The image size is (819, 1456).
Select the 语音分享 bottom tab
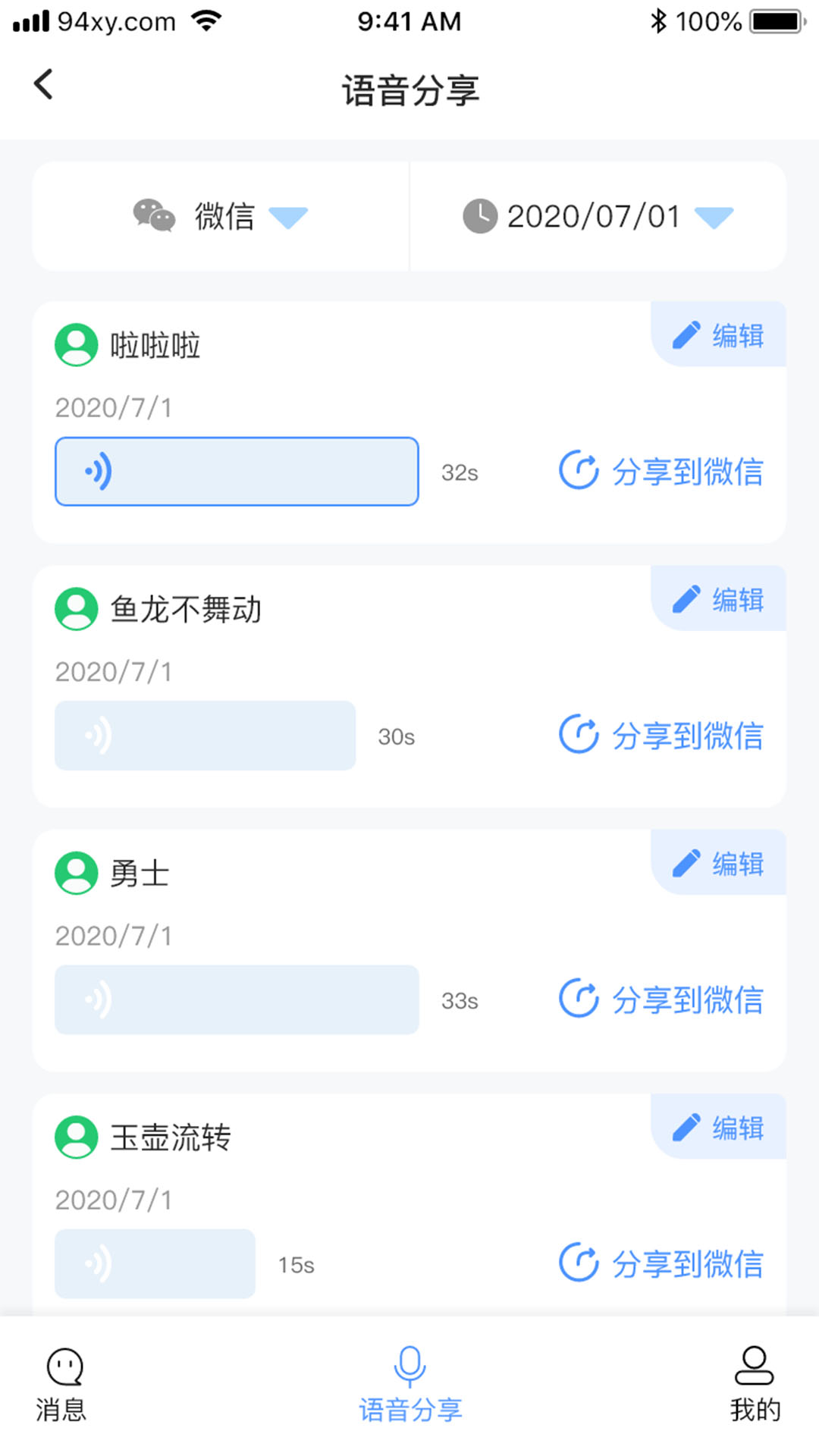click(x=409, y=1385)
